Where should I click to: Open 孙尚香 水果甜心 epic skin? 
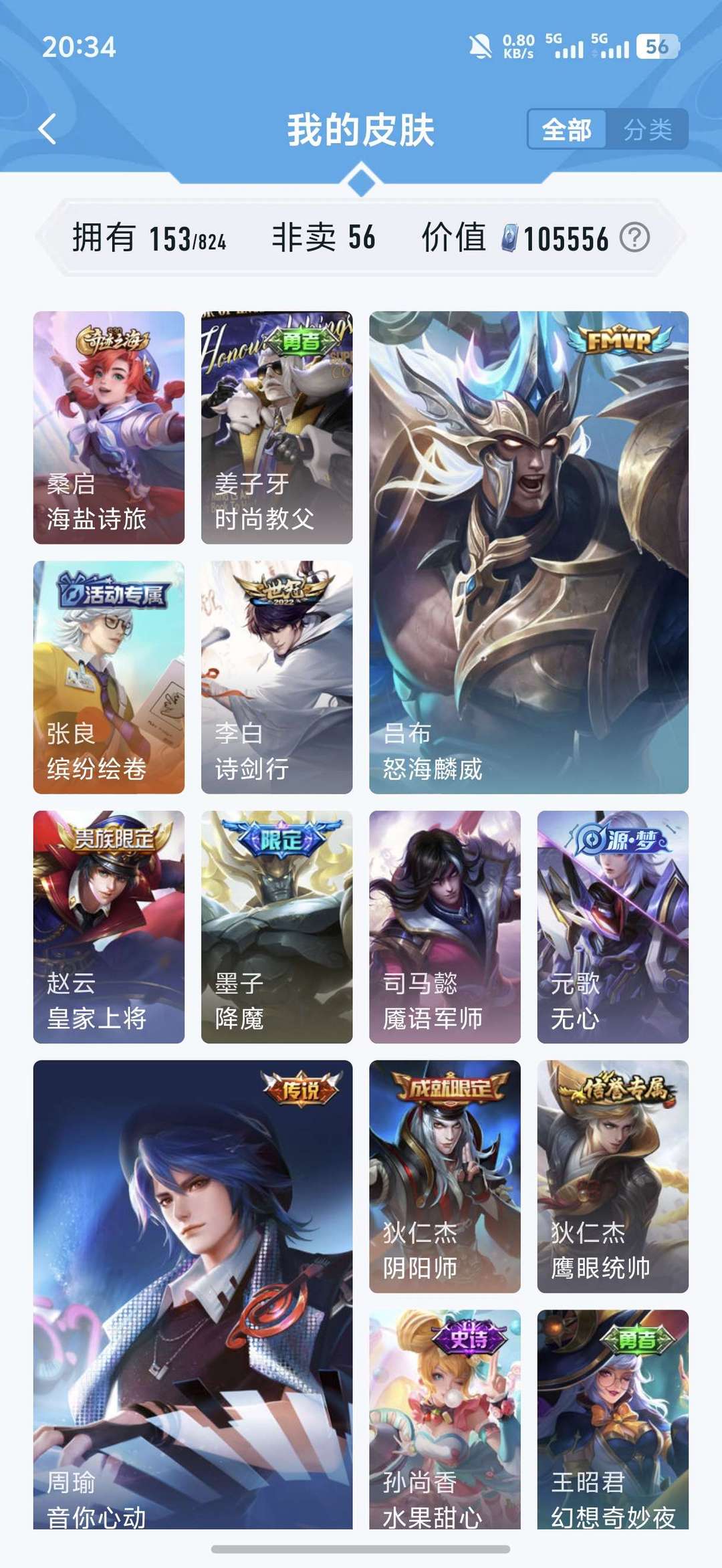coord(445,1420)
